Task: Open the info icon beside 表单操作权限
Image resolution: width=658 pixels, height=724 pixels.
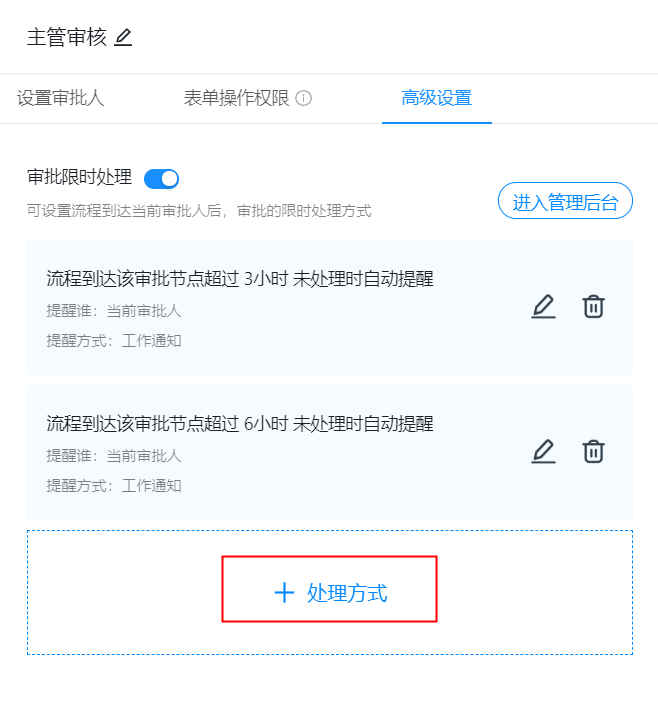Action: pyautogui.click(x=304, y=98)
